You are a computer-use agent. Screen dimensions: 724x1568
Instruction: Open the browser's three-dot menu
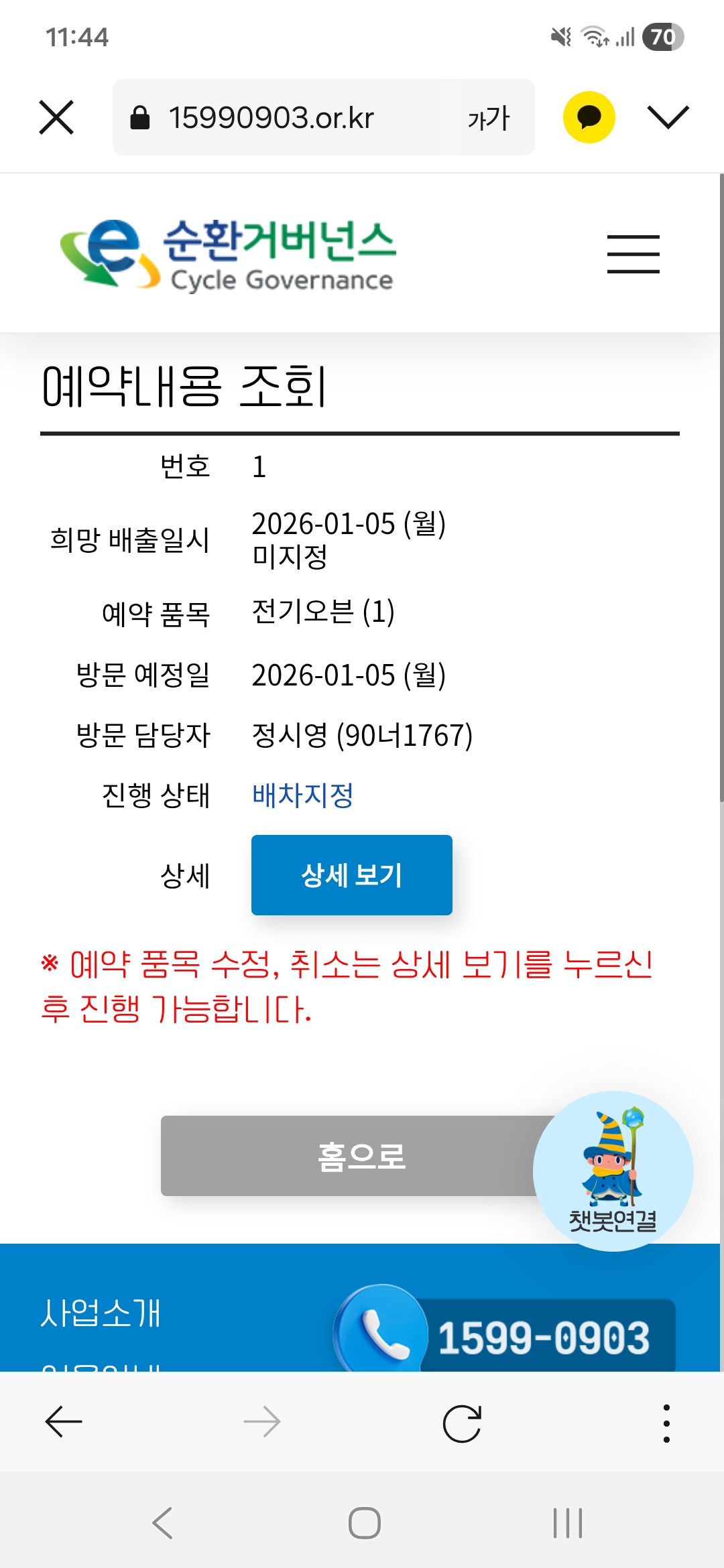point(666,1423)
